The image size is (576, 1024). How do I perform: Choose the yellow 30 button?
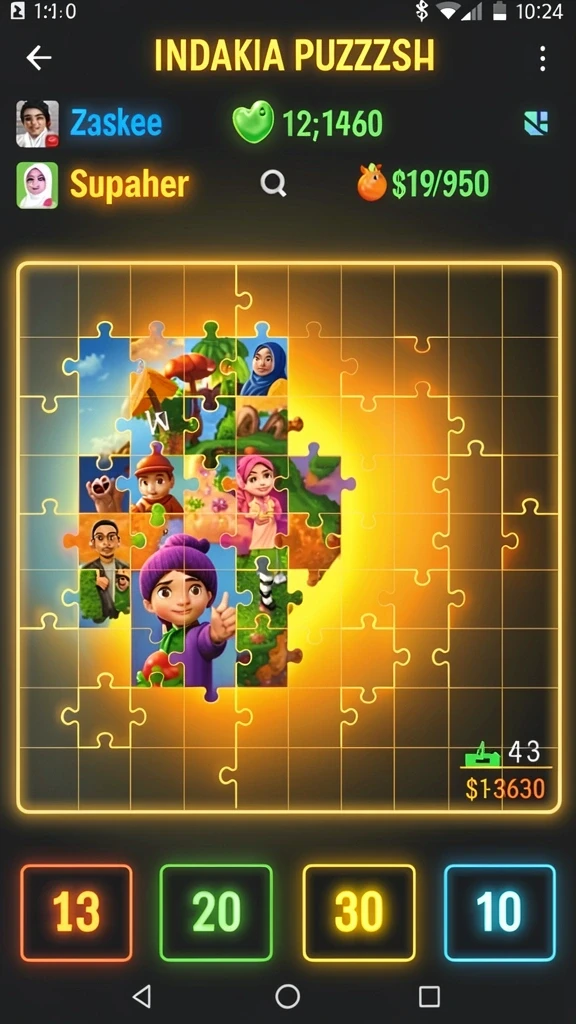pos(359,912)
